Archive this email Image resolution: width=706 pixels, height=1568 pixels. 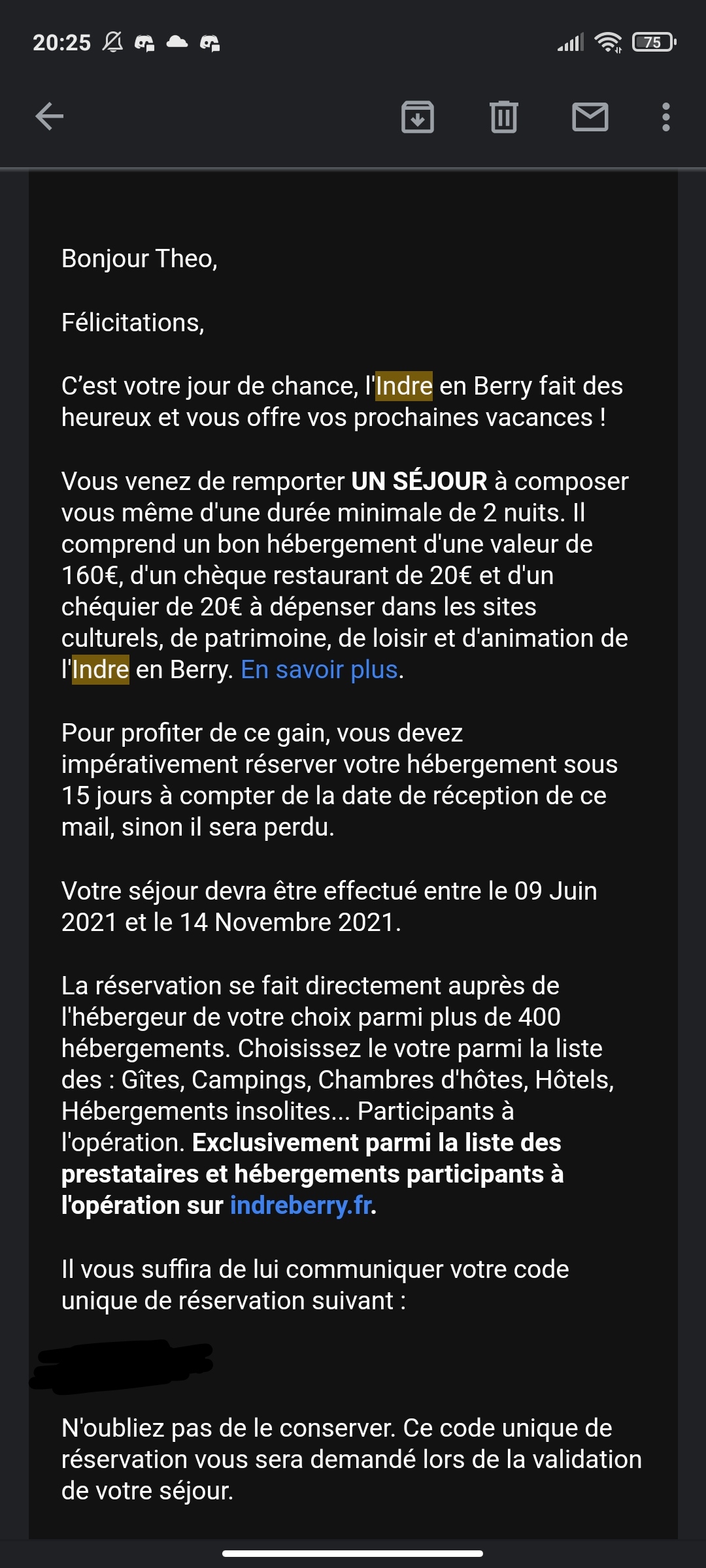[418, 117]
